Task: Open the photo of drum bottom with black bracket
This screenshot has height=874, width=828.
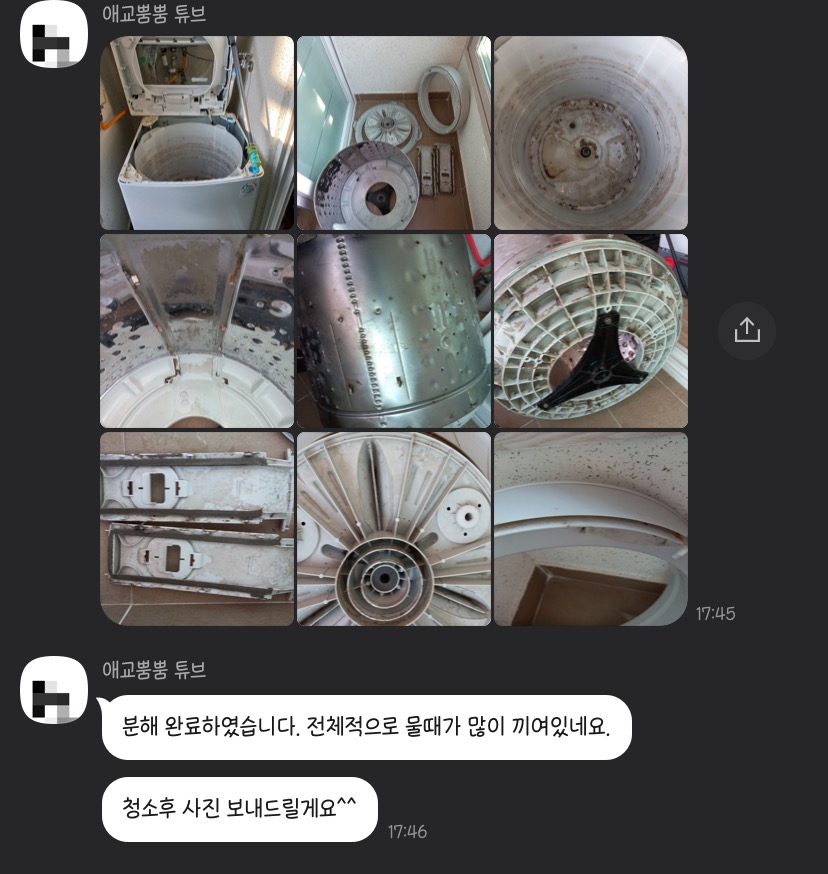Action: point(591,331)
